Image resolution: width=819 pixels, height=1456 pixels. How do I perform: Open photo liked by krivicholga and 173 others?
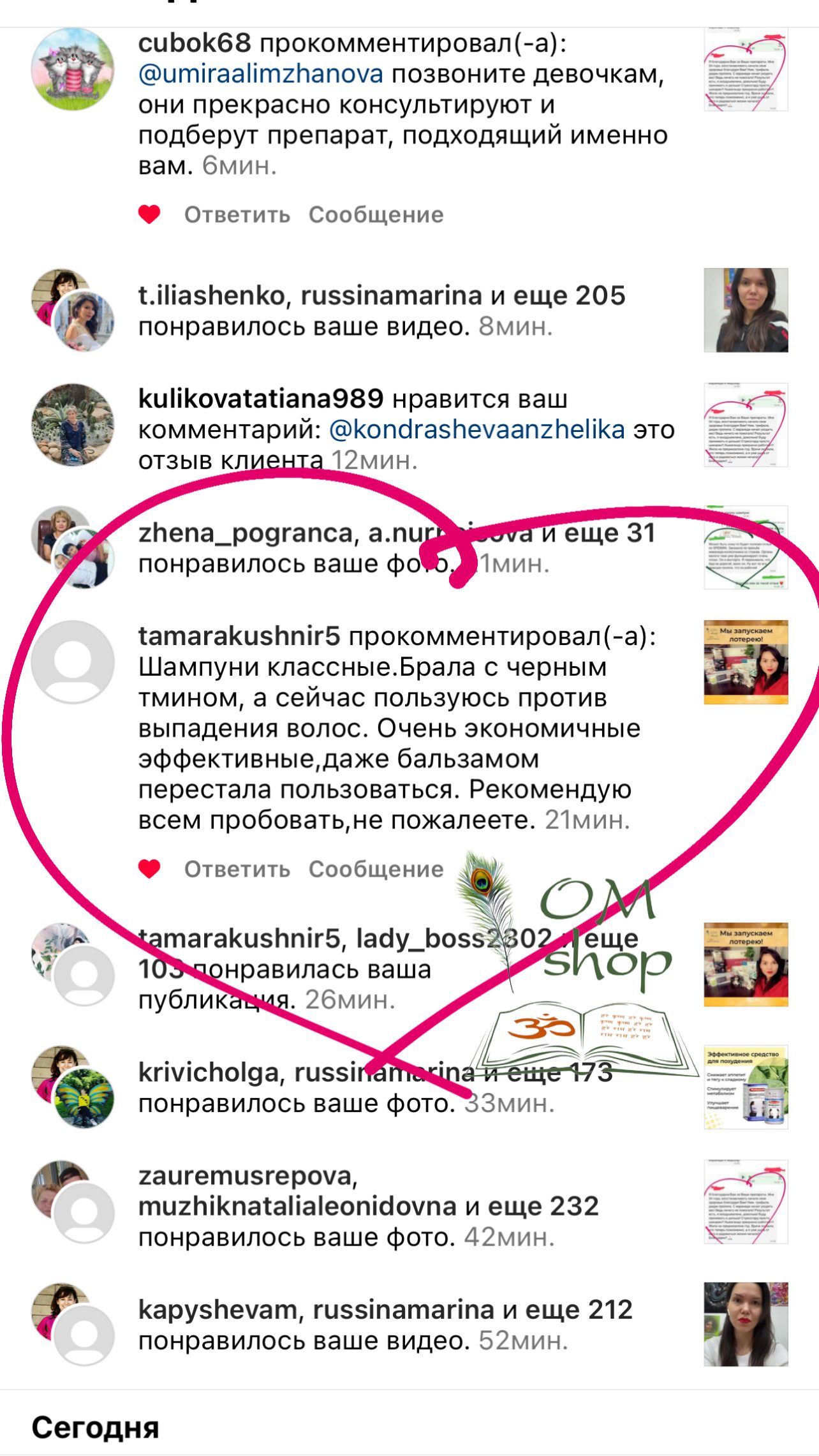click(746, 1087)
